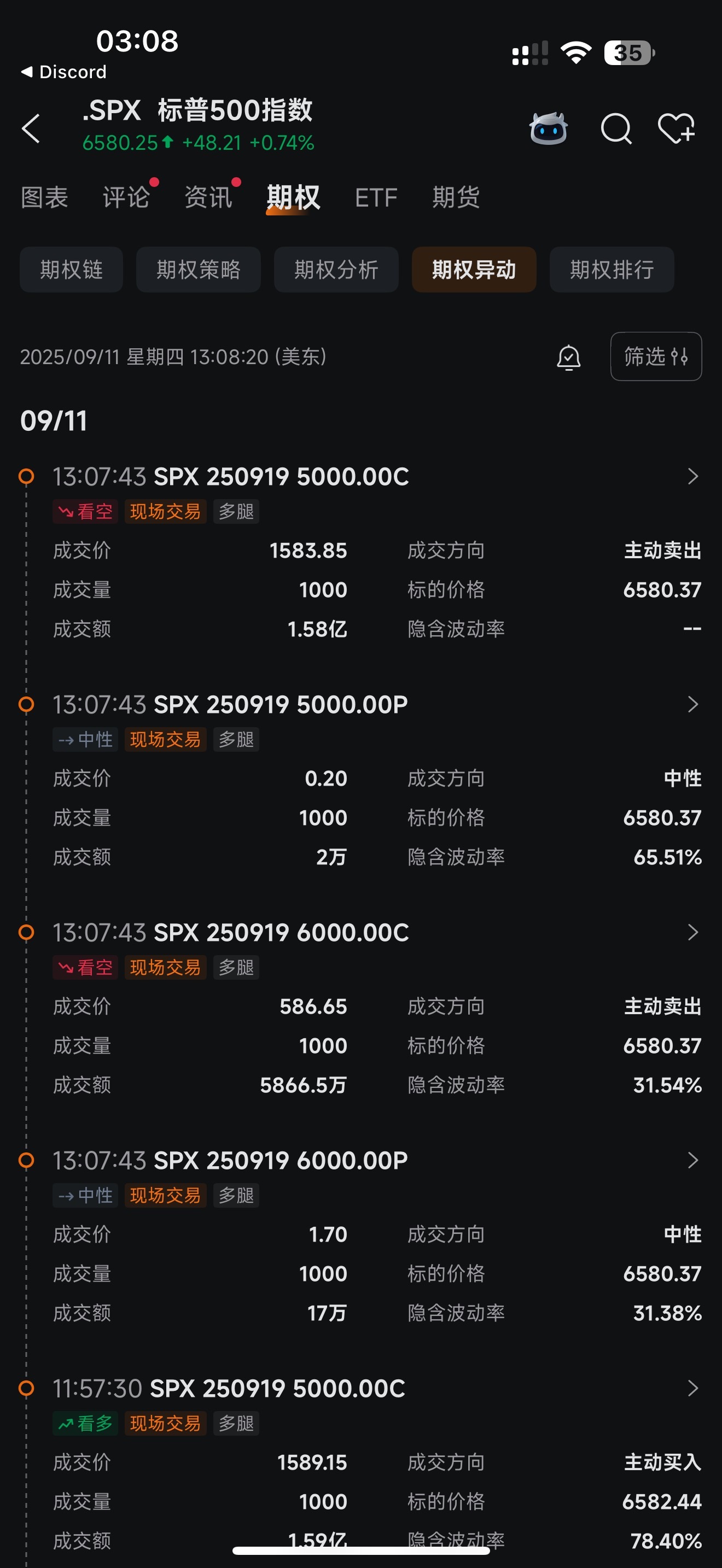Switch to the 评论 tab
This screenshot has height=1568, width=722.
tap(126, 197)
